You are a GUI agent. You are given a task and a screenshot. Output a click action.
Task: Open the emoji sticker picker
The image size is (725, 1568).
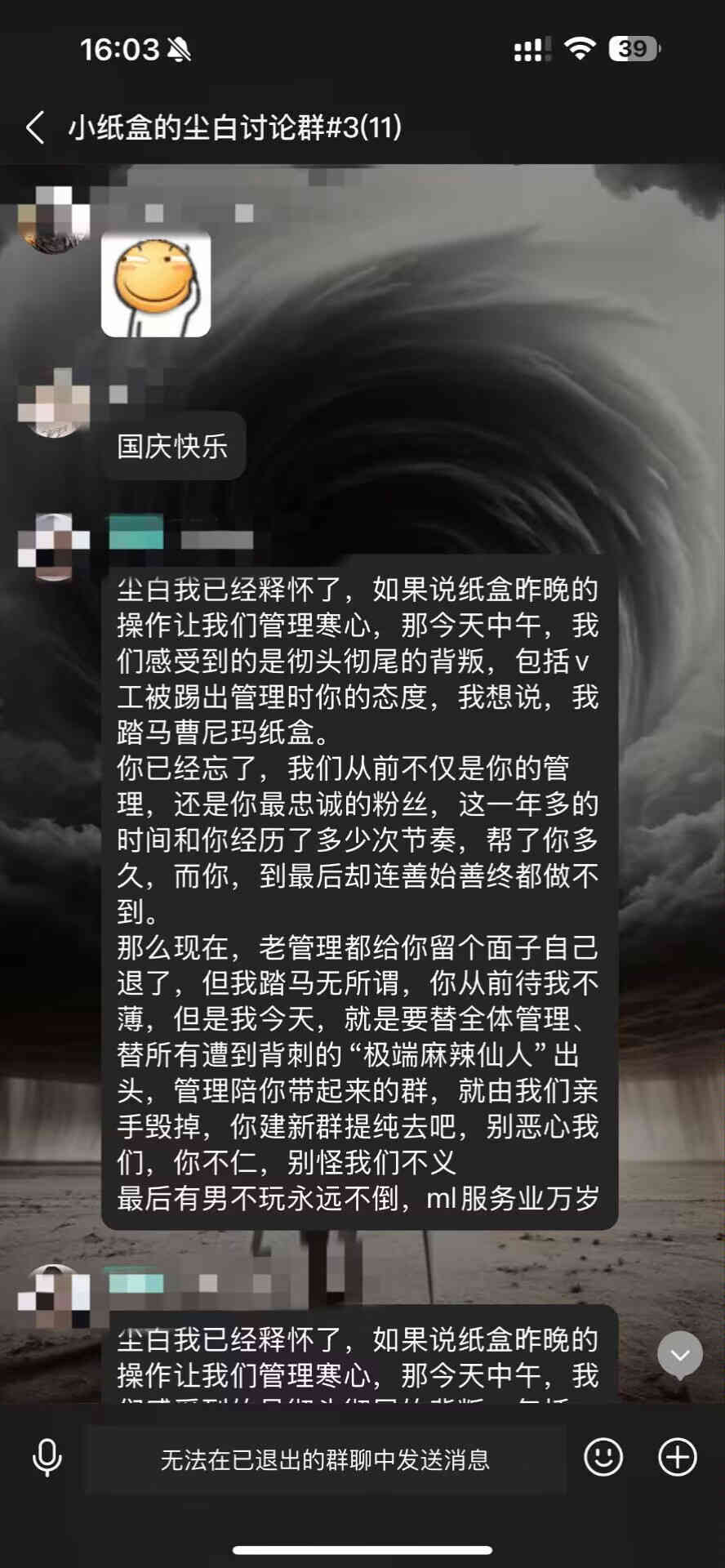point(603,1458)
